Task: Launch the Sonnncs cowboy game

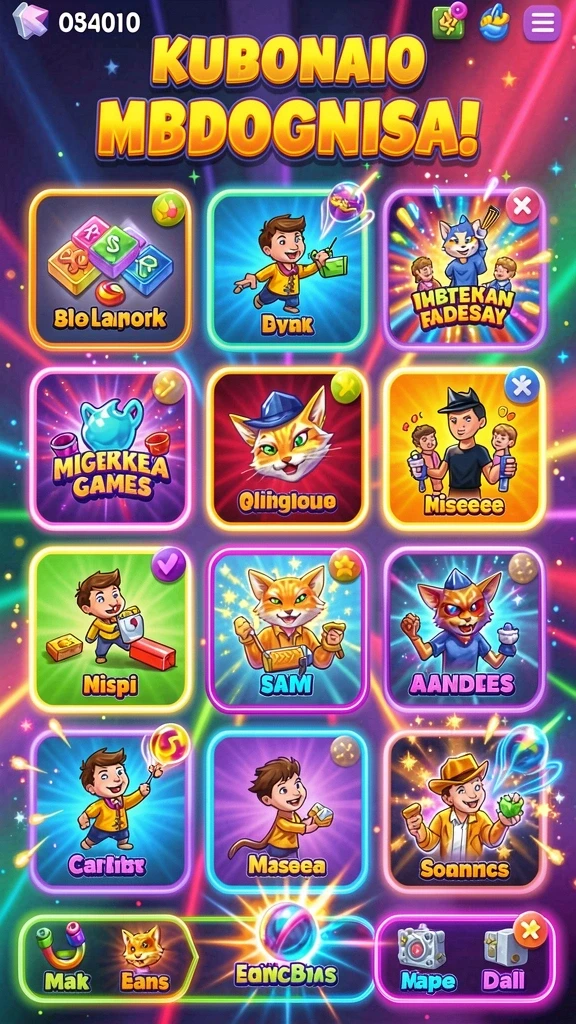Action: tap(464, 810)
